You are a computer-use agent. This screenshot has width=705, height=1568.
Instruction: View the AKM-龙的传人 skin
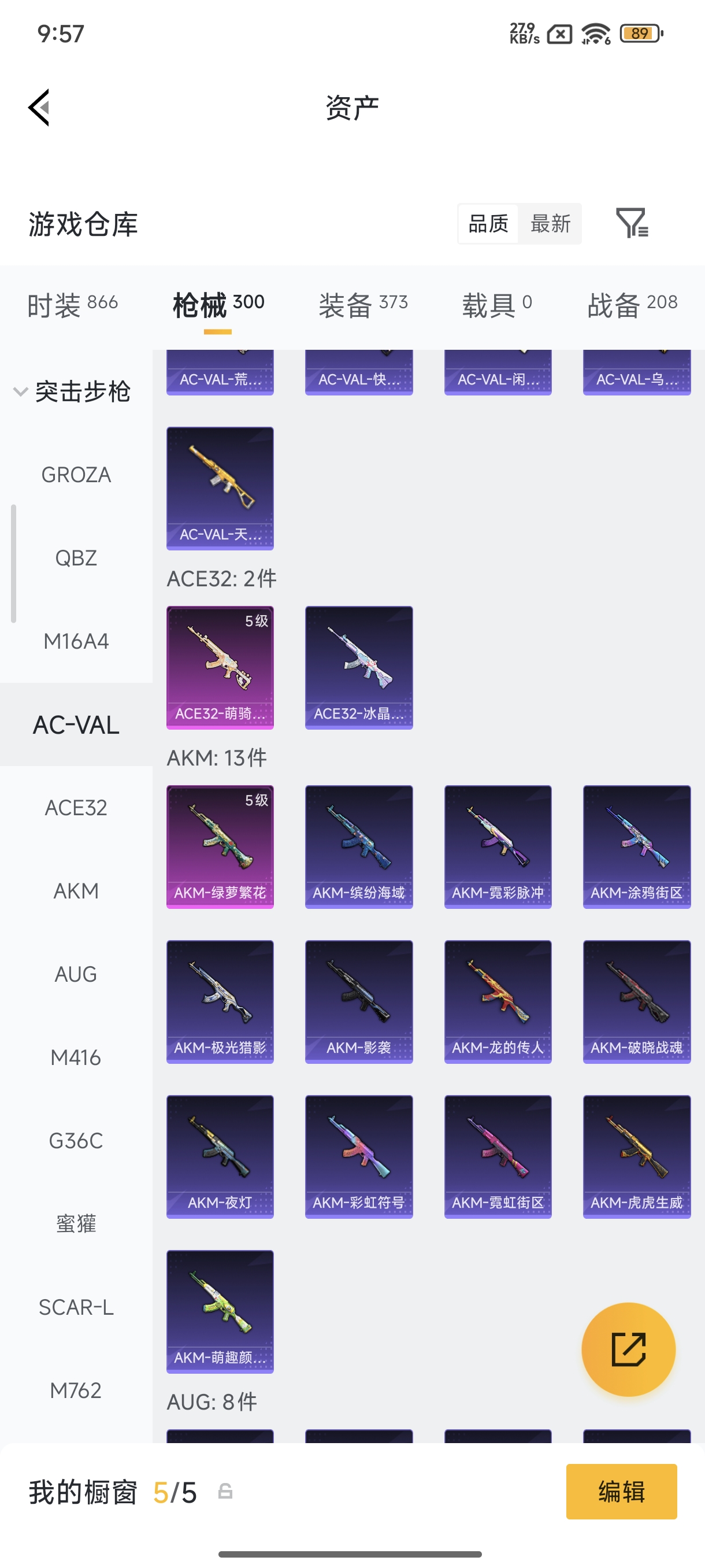coord(498,1001)
